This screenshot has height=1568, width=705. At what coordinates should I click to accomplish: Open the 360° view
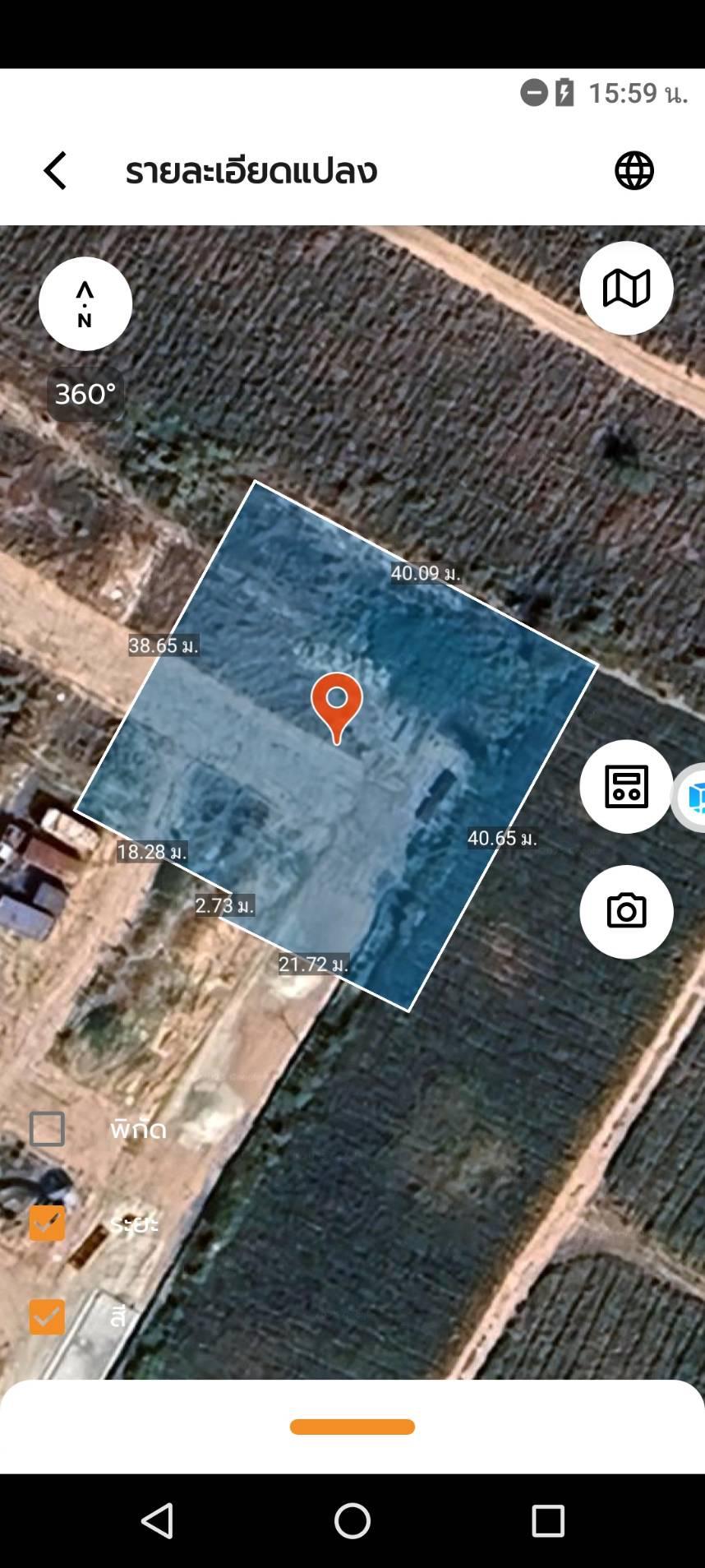coord(85,394)
